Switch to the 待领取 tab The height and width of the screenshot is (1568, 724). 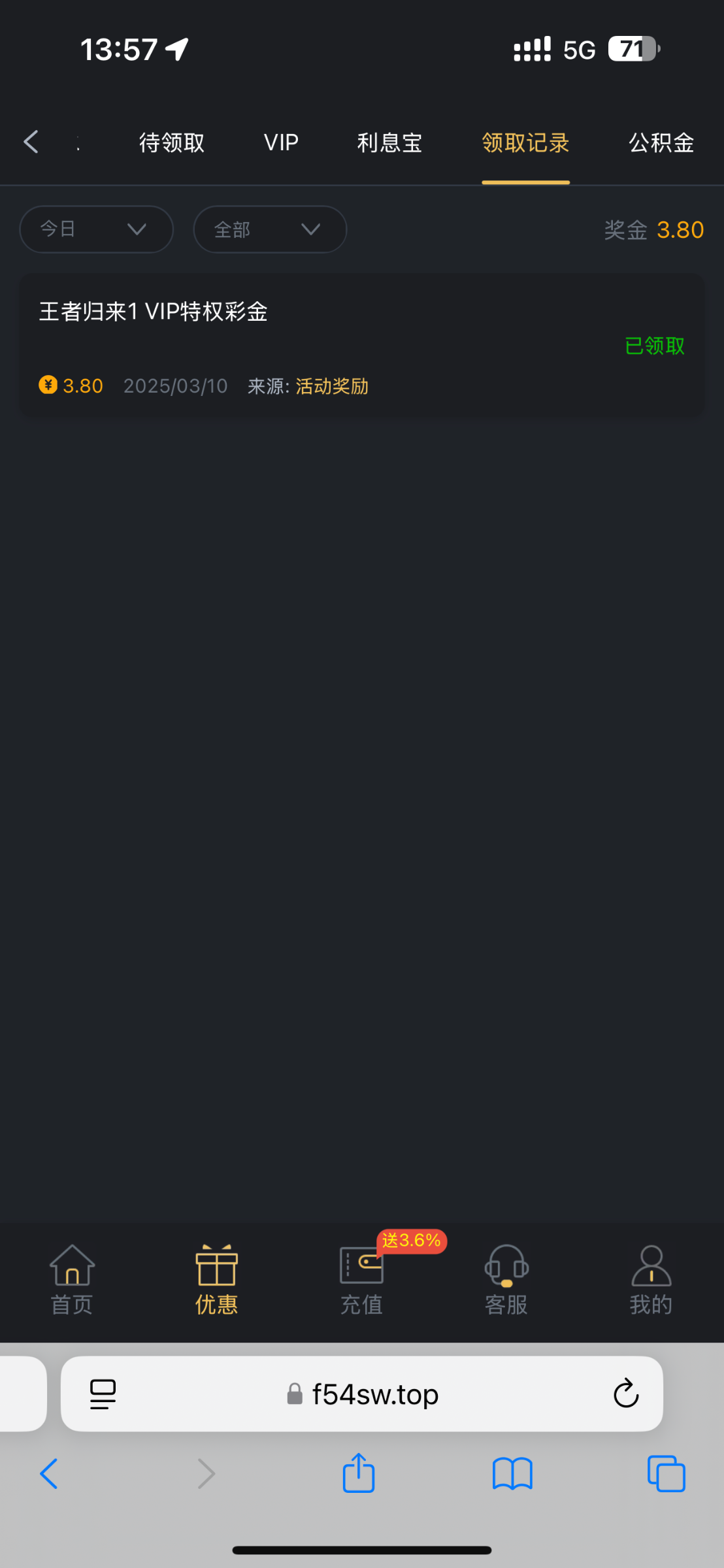[x=172, y=142]
